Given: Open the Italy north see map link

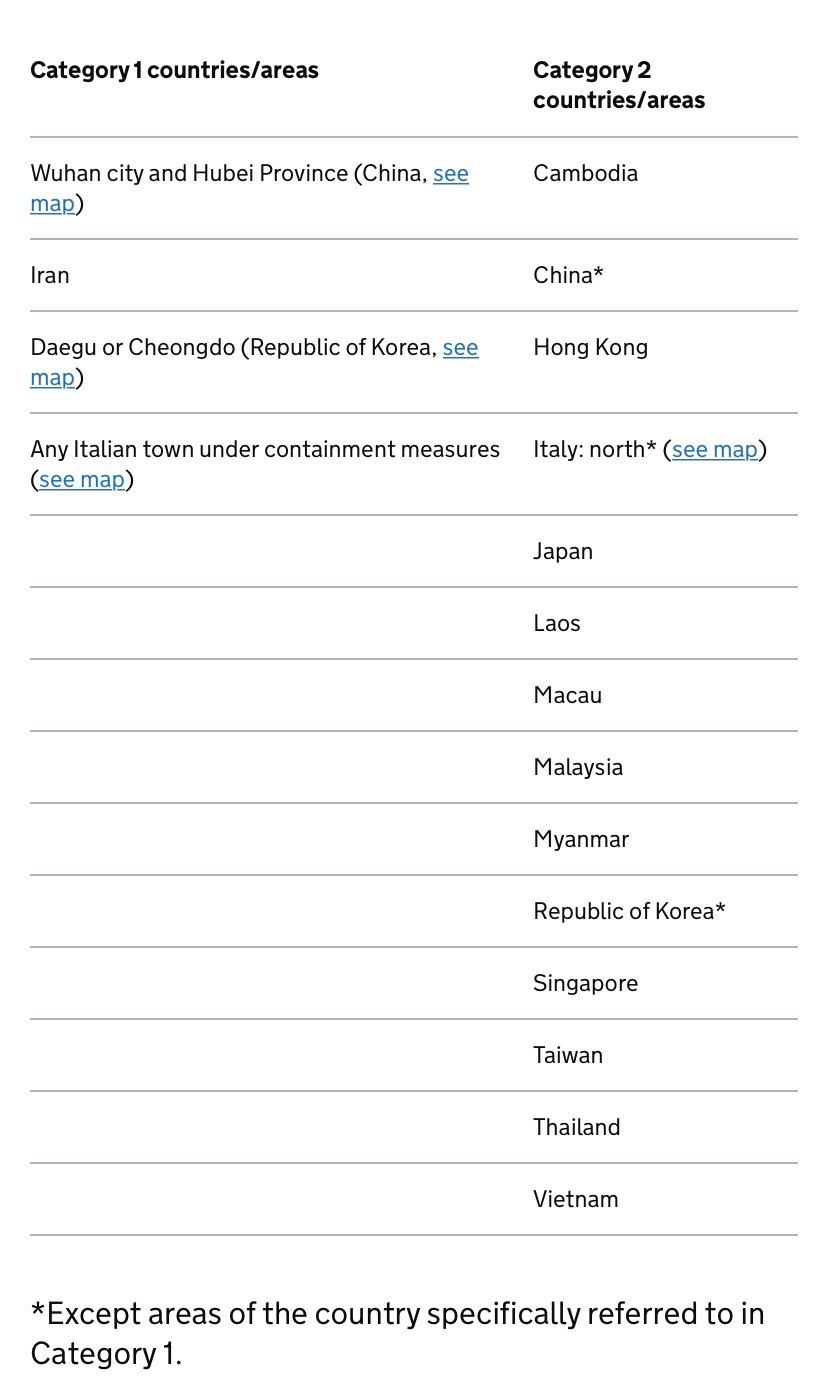Looking at the screenshot, I should pyautogui.click(x=715, y=450).
